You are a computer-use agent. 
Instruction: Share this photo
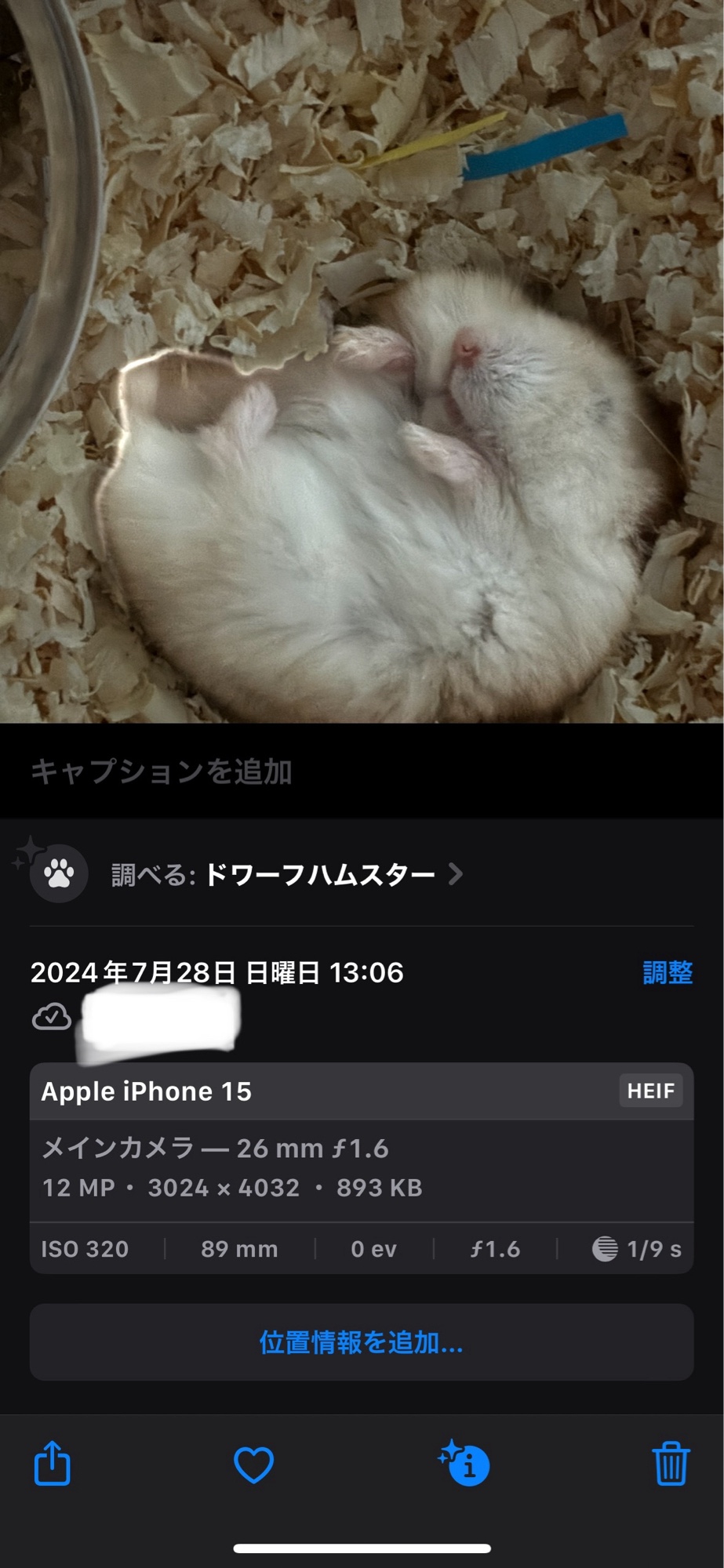click(x=53, y=1464)
